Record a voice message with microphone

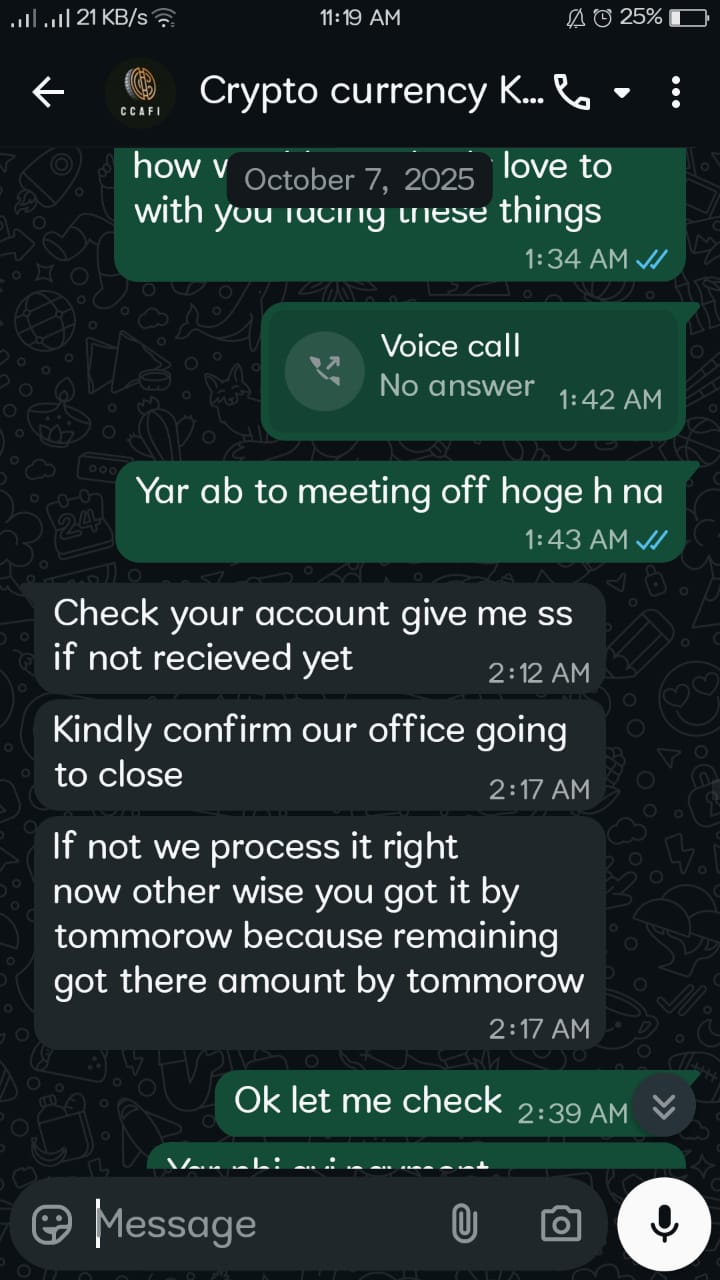662,1223
